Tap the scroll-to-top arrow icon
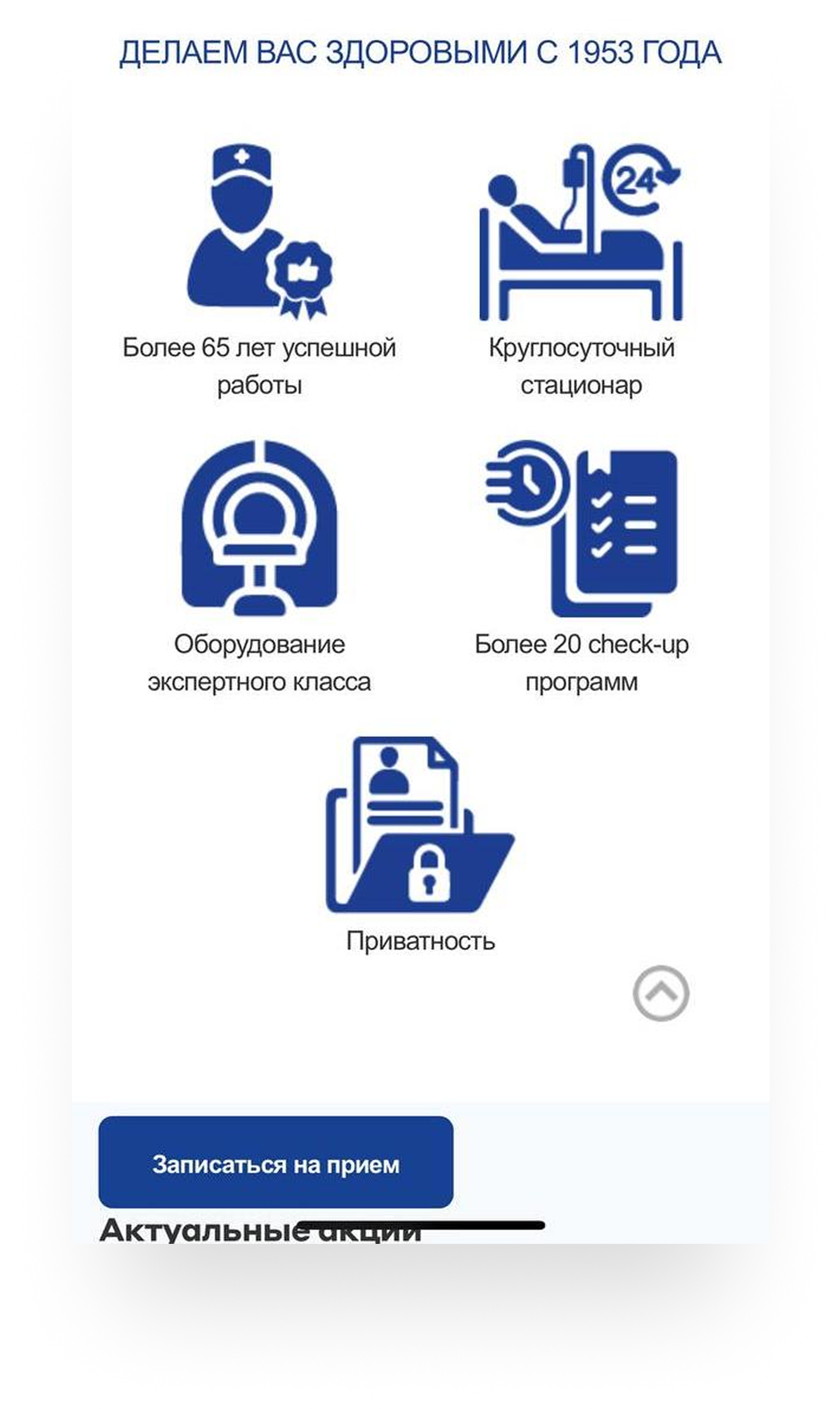This screenshot has width=840, height=1409. point(660,993)
